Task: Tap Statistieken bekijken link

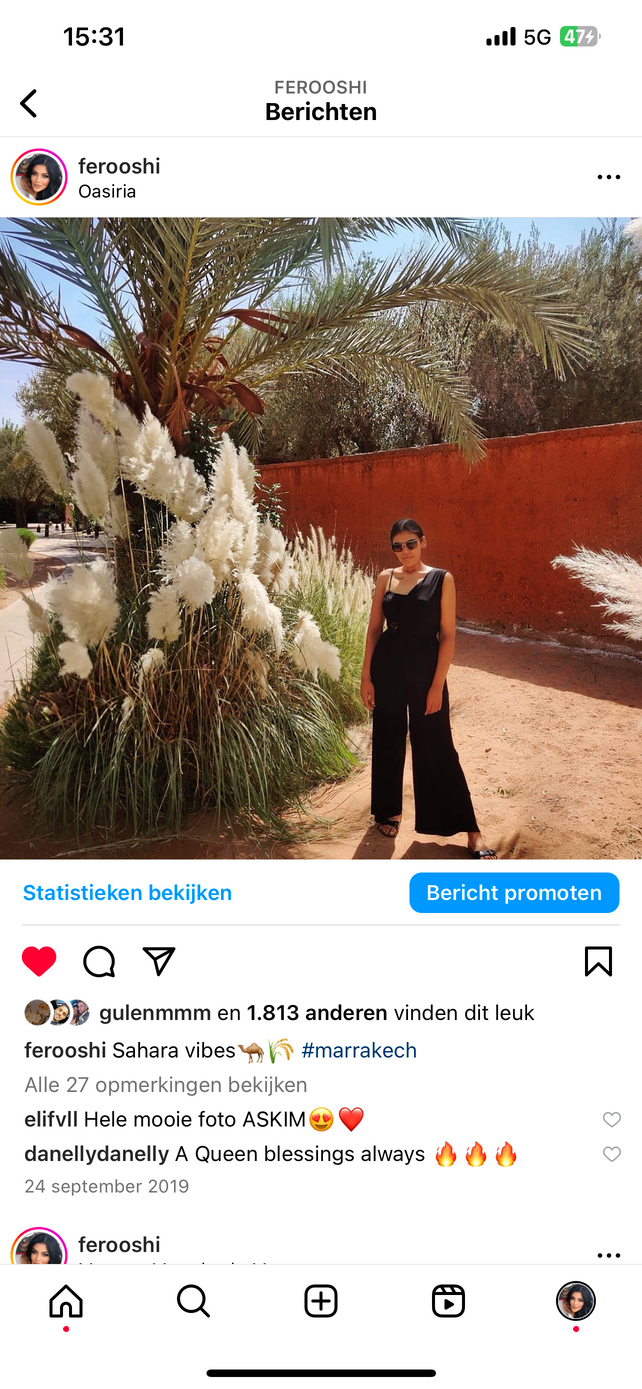Action: pos(127,893)
